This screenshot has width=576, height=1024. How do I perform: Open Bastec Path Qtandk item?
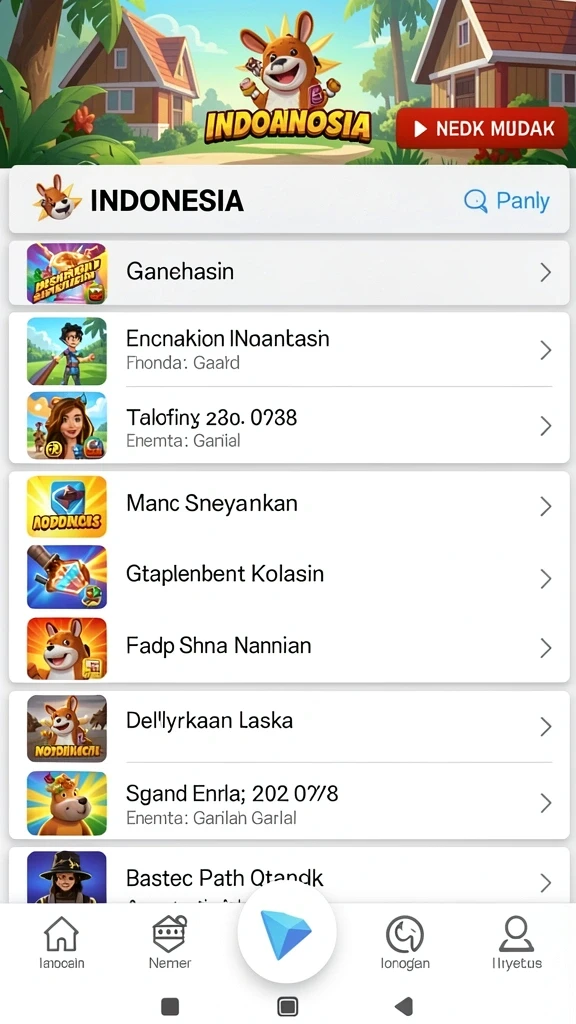tap(289, 876)
